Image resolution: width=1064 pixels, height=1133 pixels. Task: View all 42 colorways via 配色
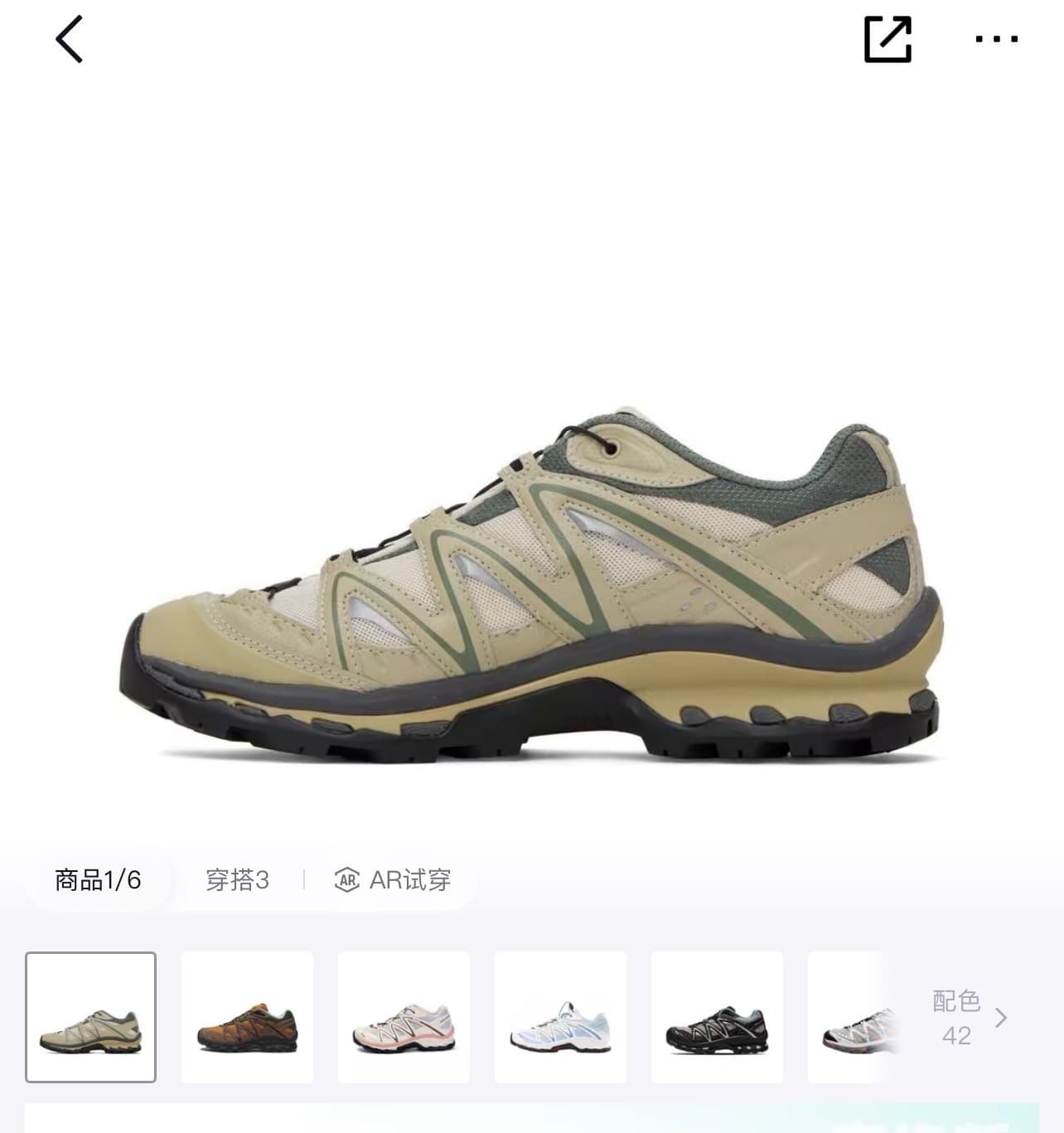[x=968, y=1017]
